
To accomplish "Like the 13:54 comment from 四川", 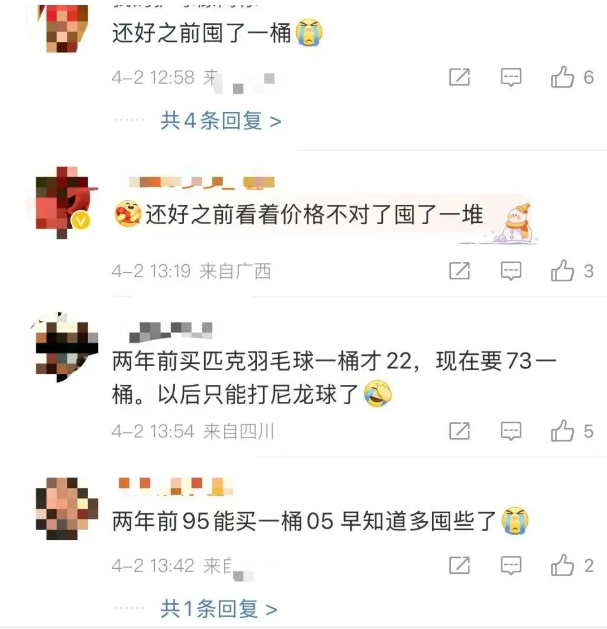I will (x=563, y=431).
